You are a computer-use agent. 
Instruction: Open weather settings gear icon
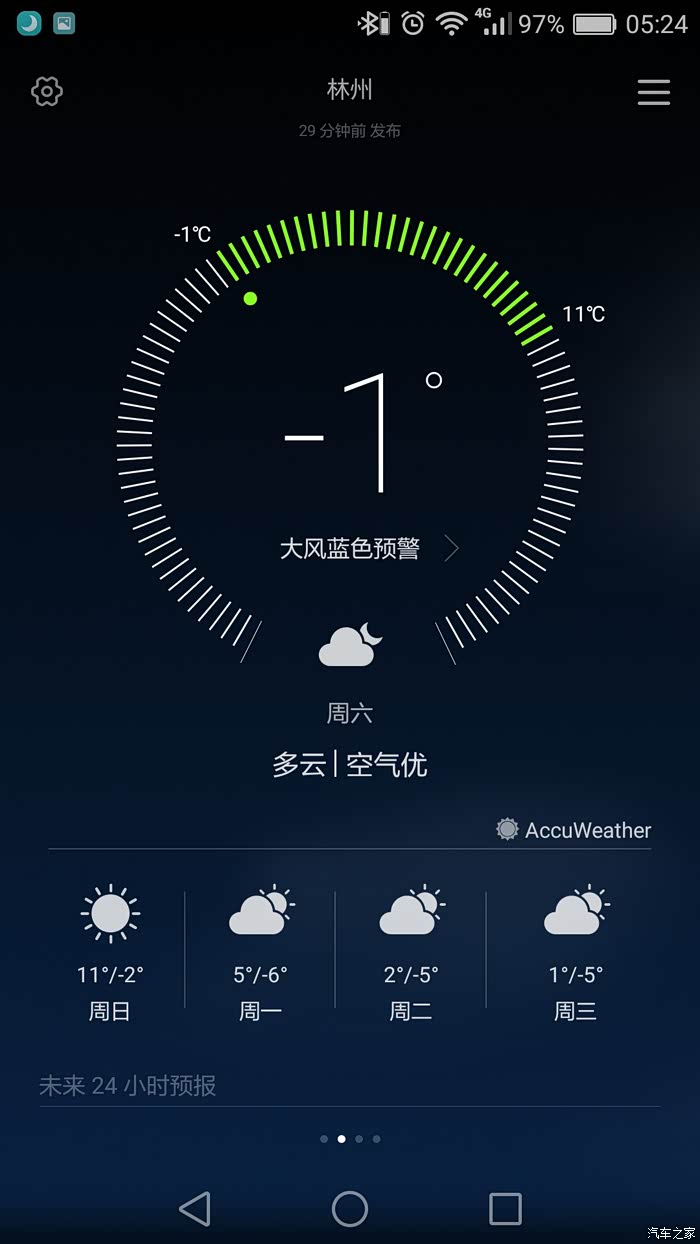click(47, 92)
